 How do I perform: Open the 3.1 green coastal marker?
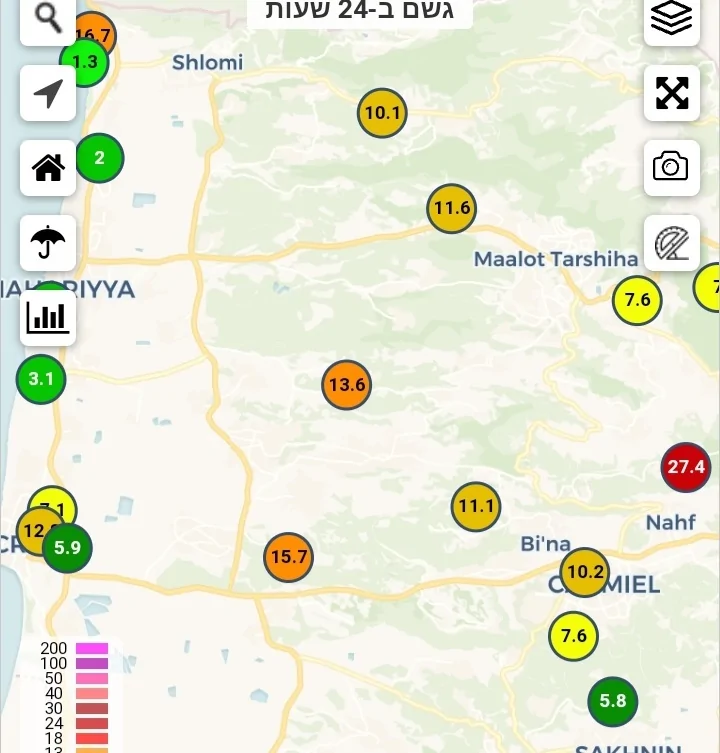click(x=41, y=379)
